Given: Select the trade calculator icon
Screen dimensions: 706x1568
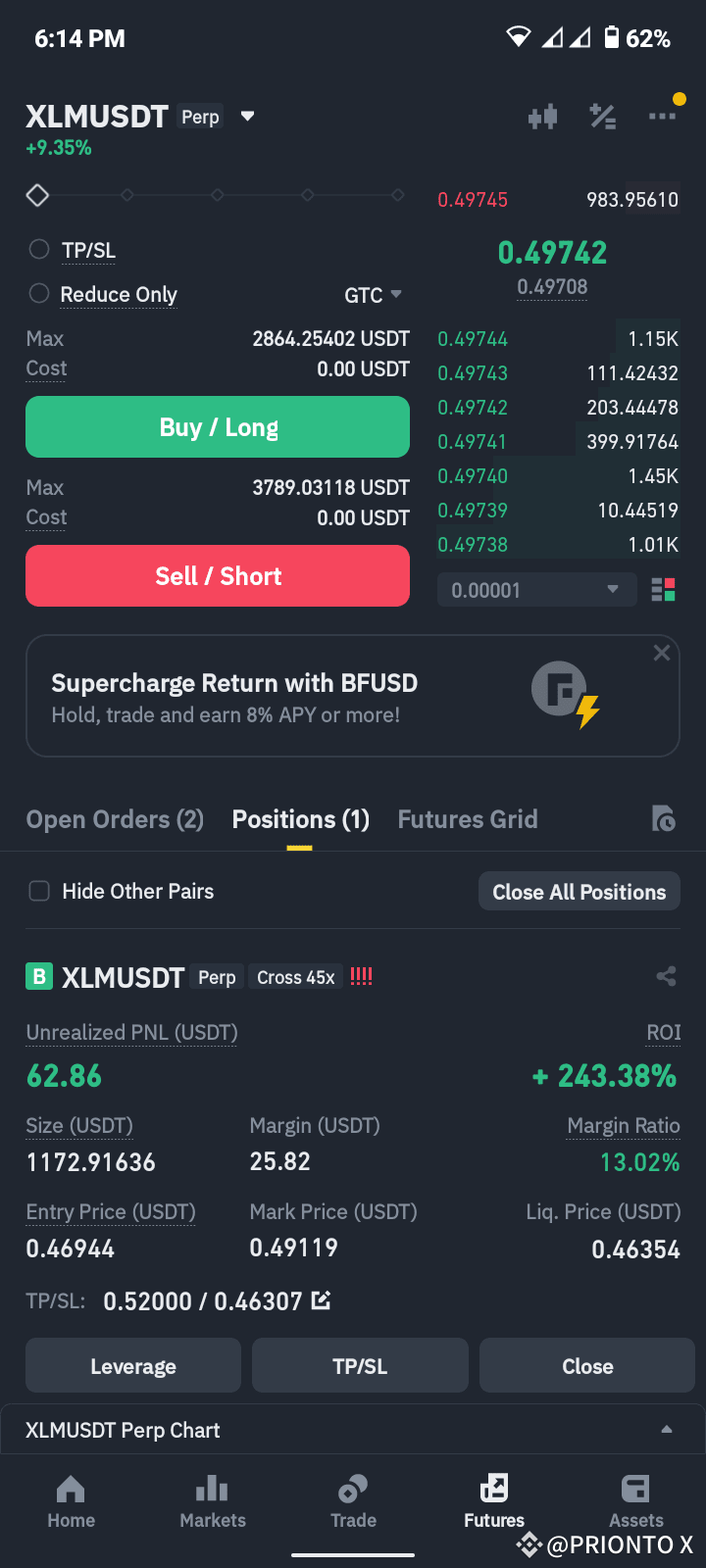Looking at the screenshot, I should tap(603, 116).
